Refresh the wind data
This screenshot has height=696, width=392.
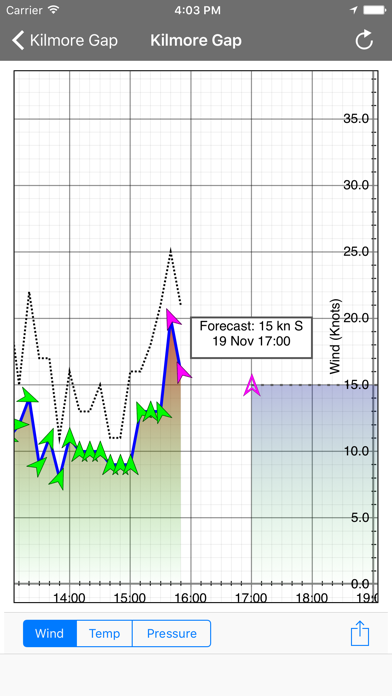364,40
